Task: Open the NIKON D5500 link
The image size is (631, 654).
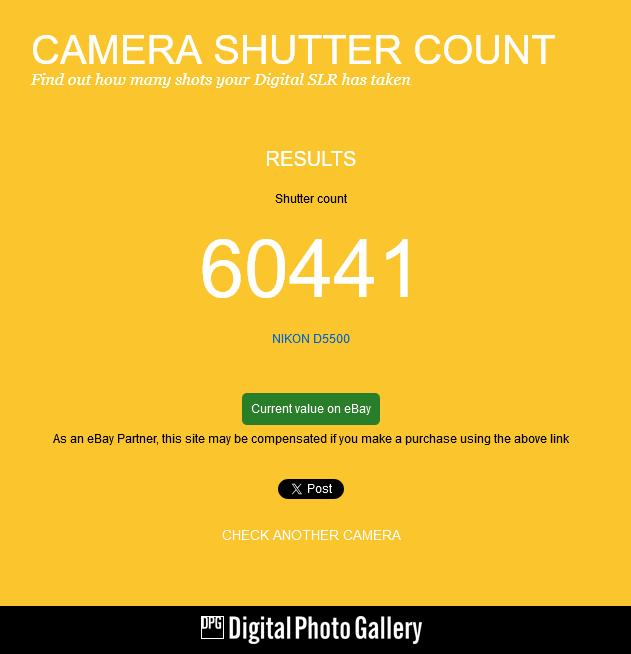Action: point(311,339)
